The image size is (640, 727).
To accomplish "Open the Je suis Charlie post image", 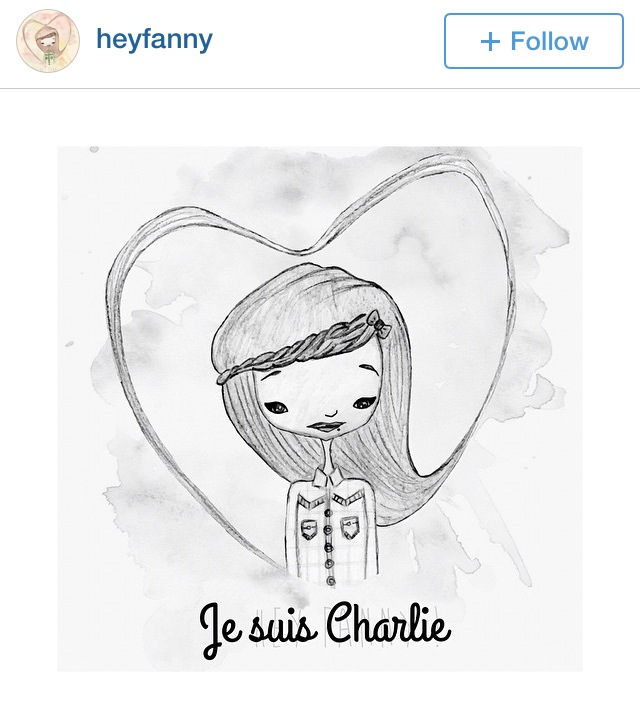I will click(319, 408).
